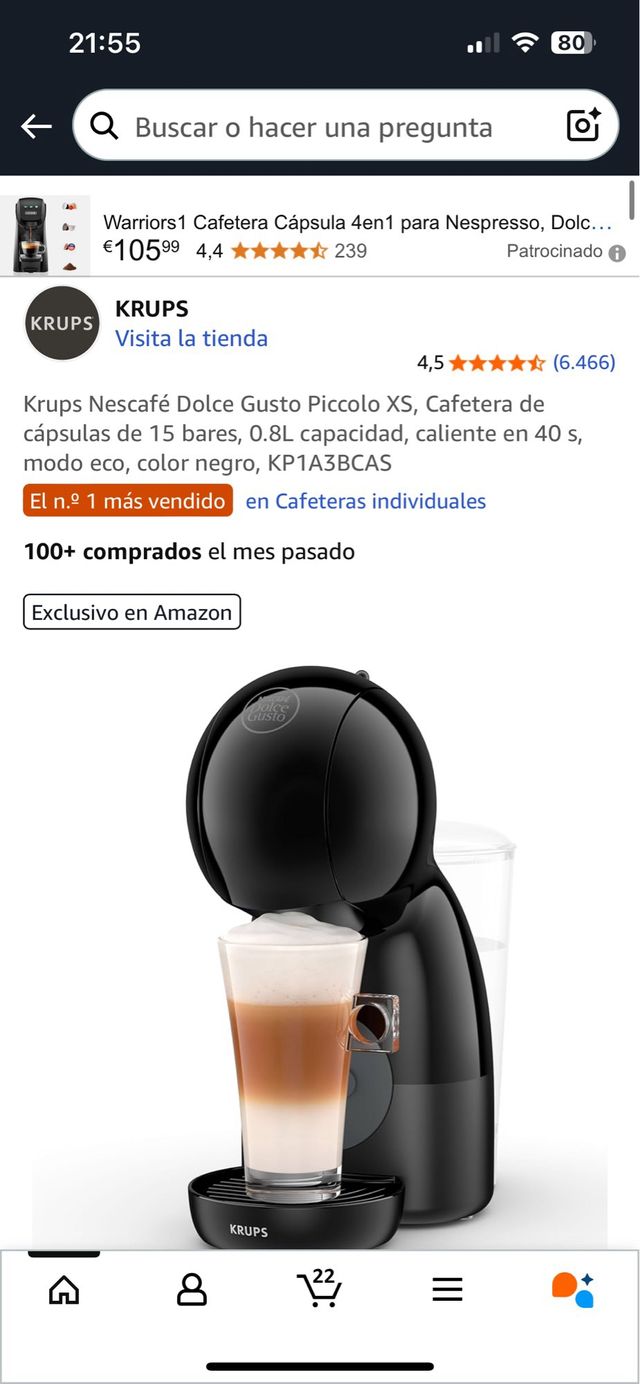The height and width of the screenshot is (1384, 640).
Task: View the 6.466 customer reviews
Action: 585,362
